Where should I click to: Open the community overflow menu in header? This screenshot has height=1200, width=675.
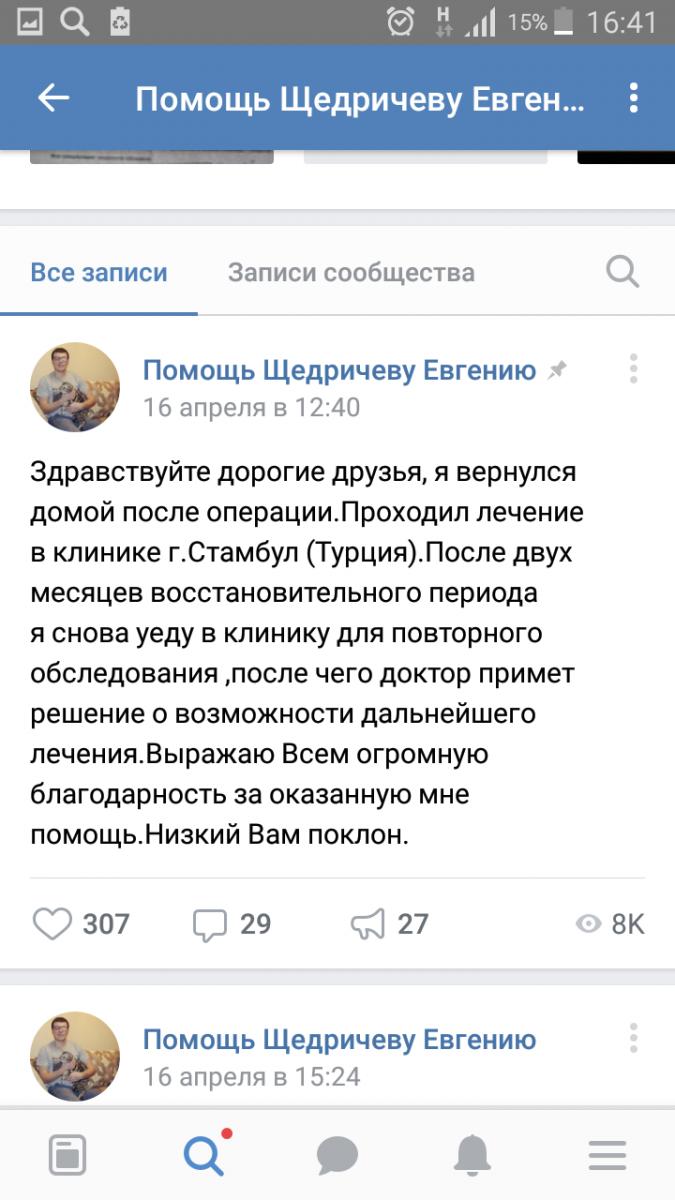coord(633,98)
